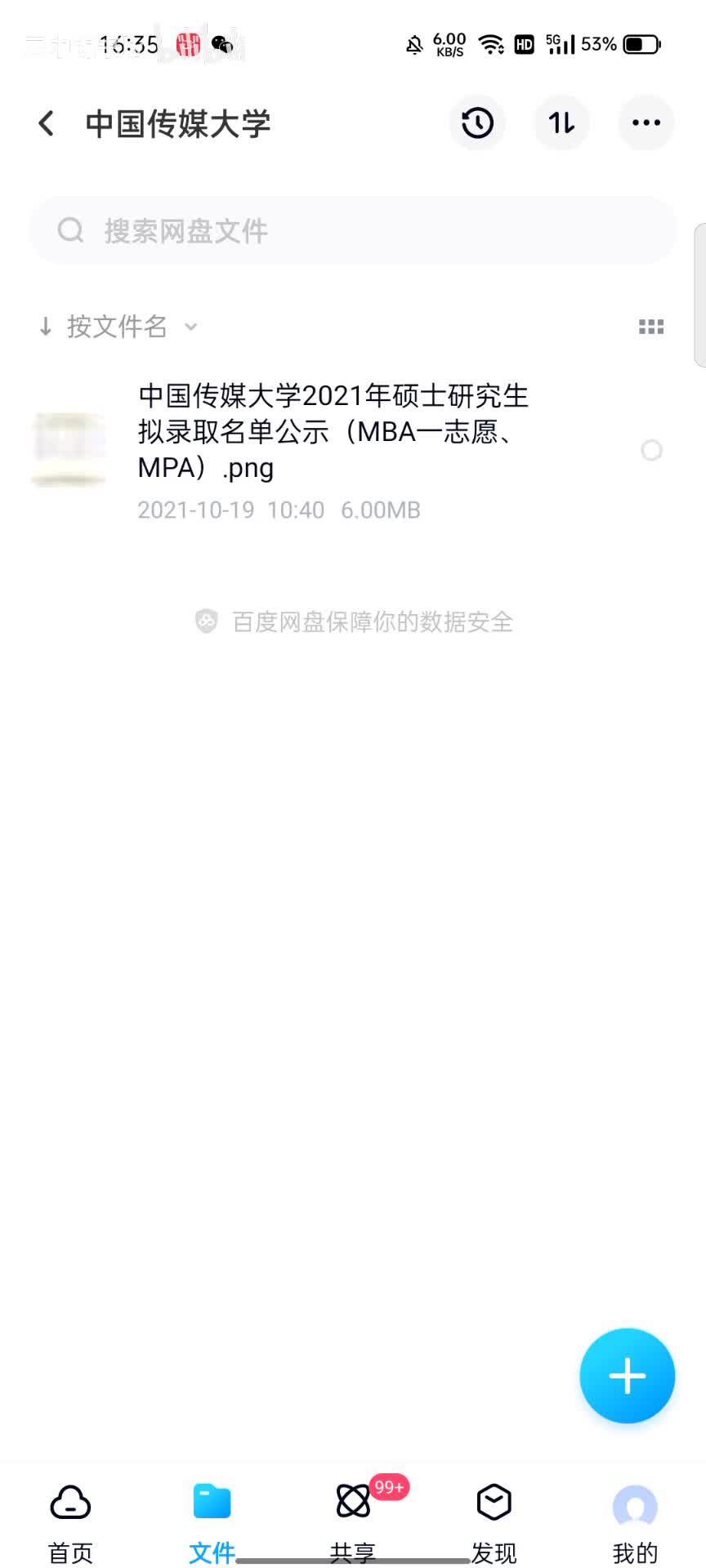Image resolution: width=706 pixels, height=1568 pixels.
Task: Tap the 搜索网盘文件 search box
Action: coord(353,231)
